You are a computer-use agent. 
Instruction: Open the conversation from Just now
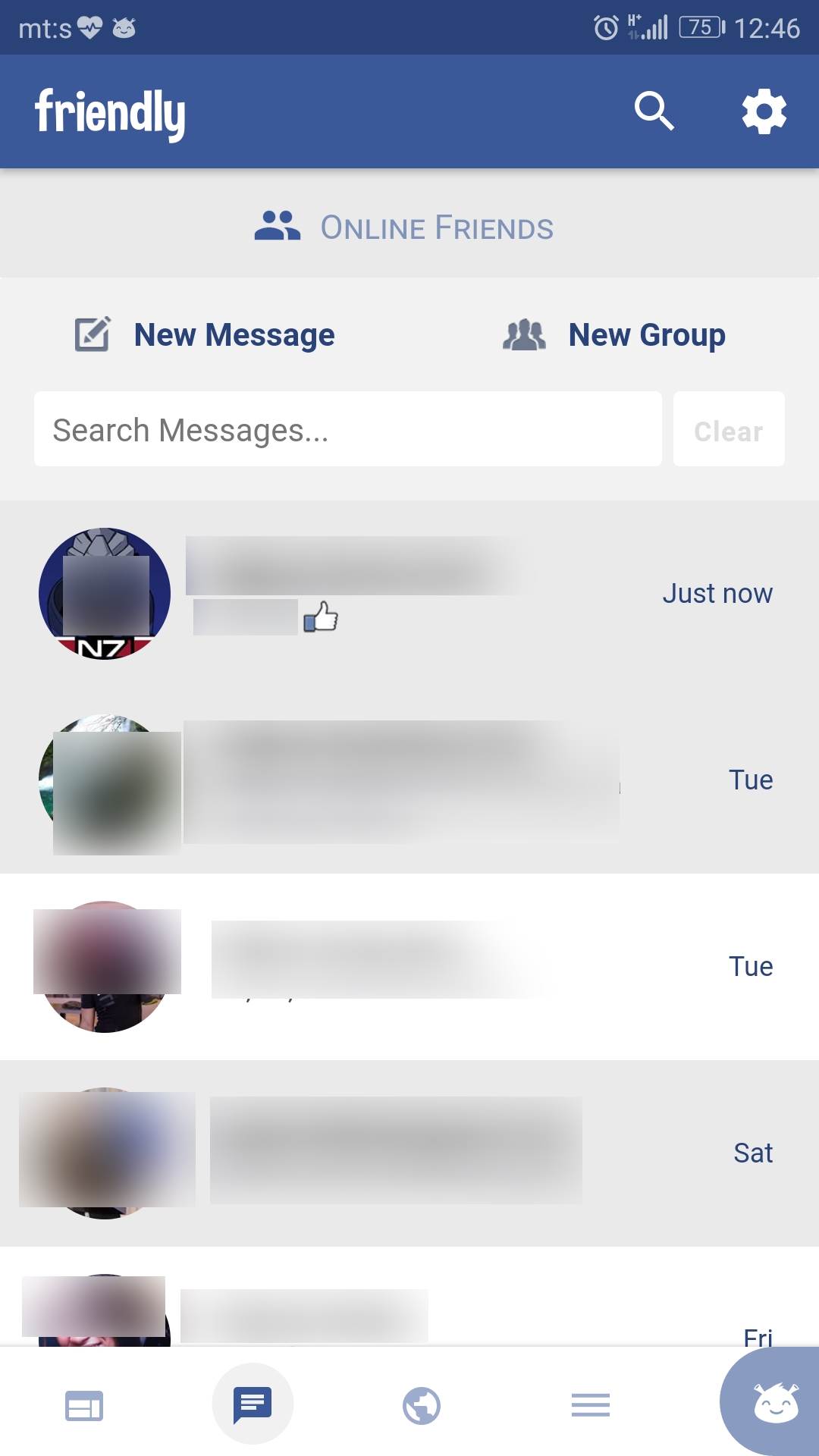coord(409,593)
